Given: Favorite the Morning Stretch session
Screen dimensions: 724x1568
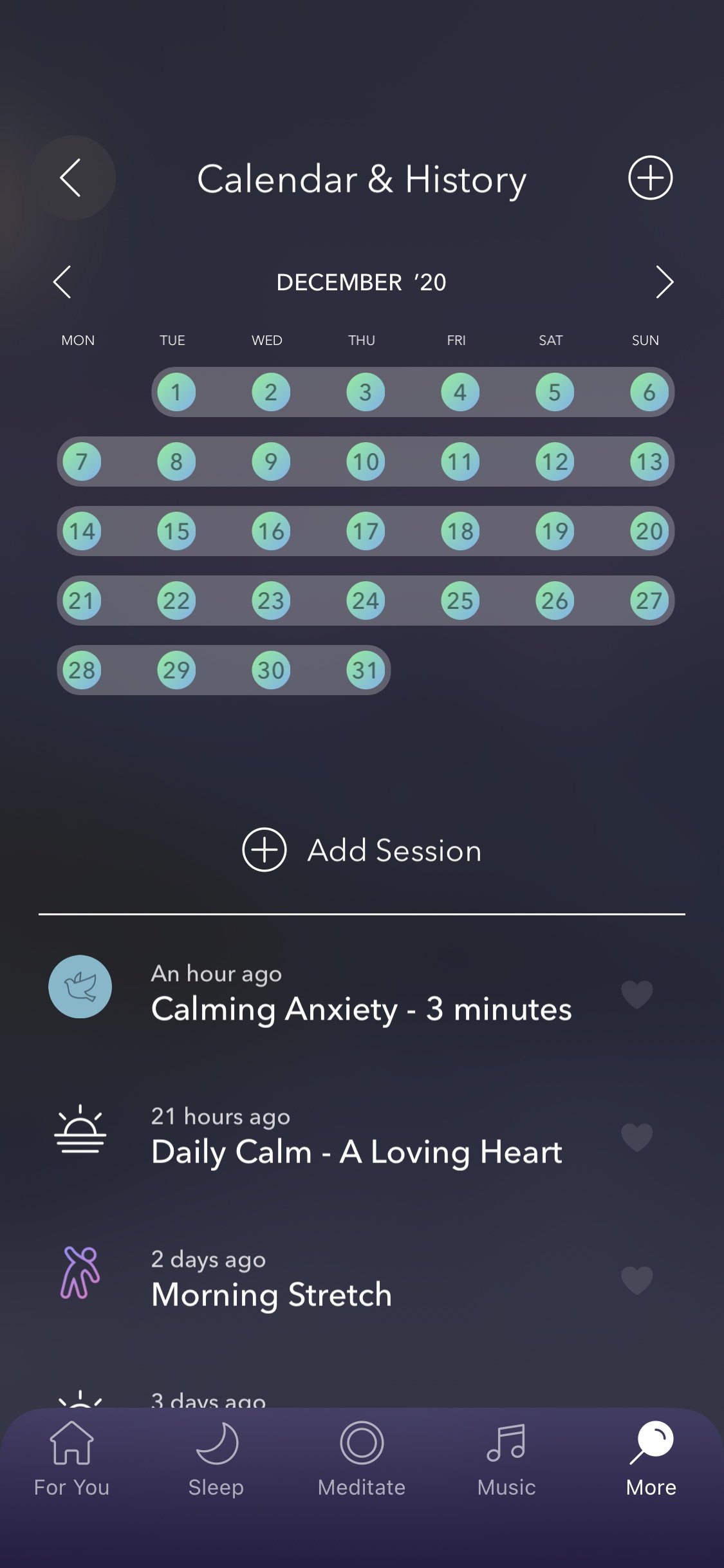Looking at the screenshot, I should [x=637, y=1280].
